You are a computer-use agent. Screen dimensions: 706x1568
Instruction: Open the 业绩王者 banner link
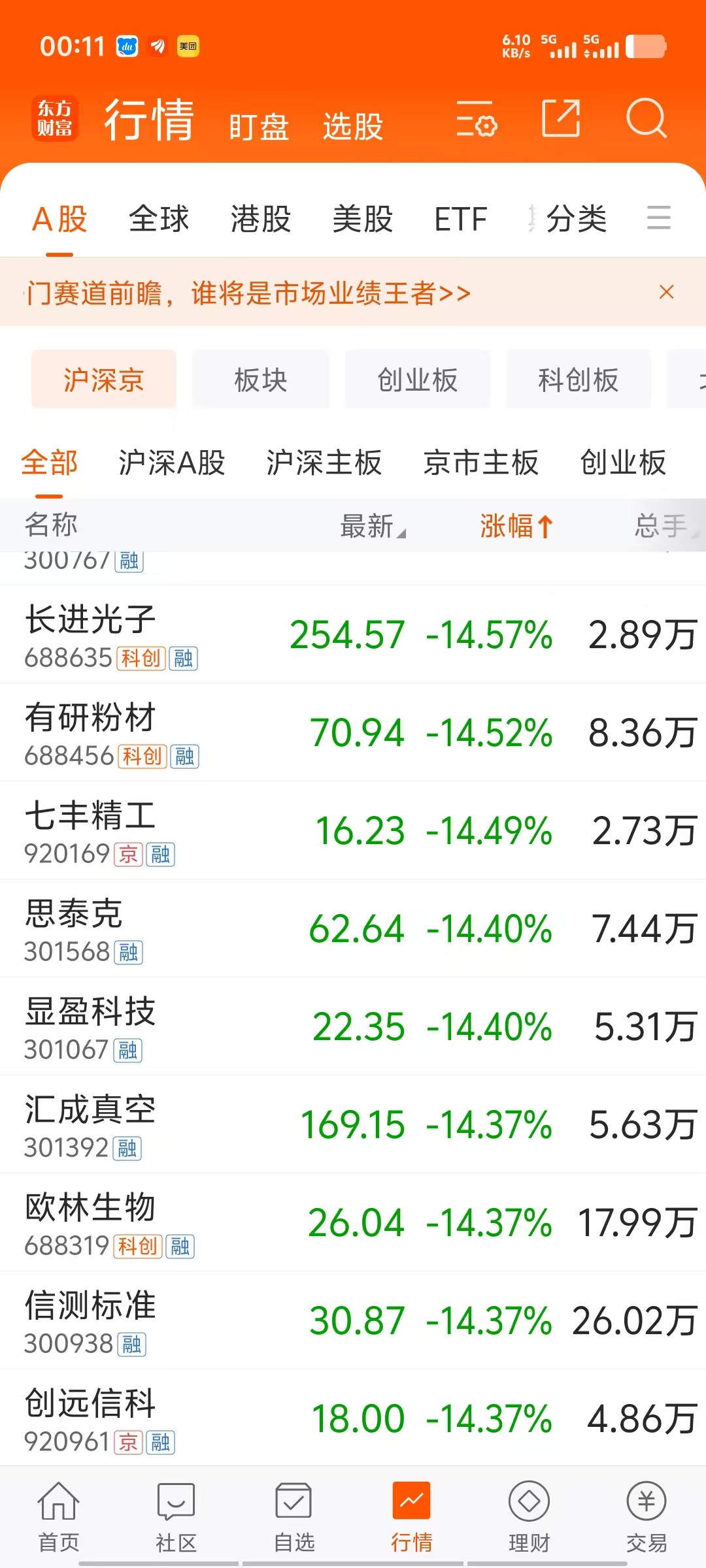pos(248,293)
